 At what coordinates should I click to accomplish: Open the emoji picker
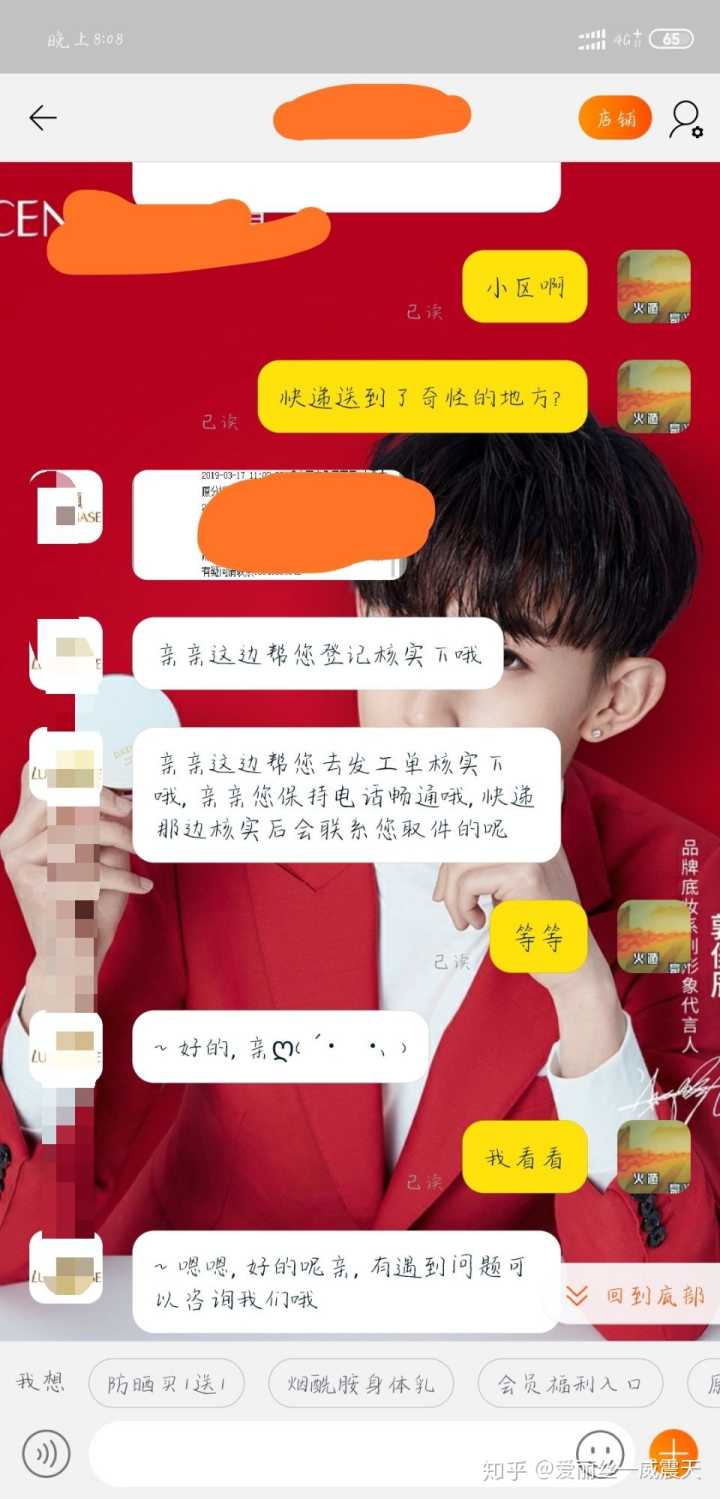click(600, 1452)
